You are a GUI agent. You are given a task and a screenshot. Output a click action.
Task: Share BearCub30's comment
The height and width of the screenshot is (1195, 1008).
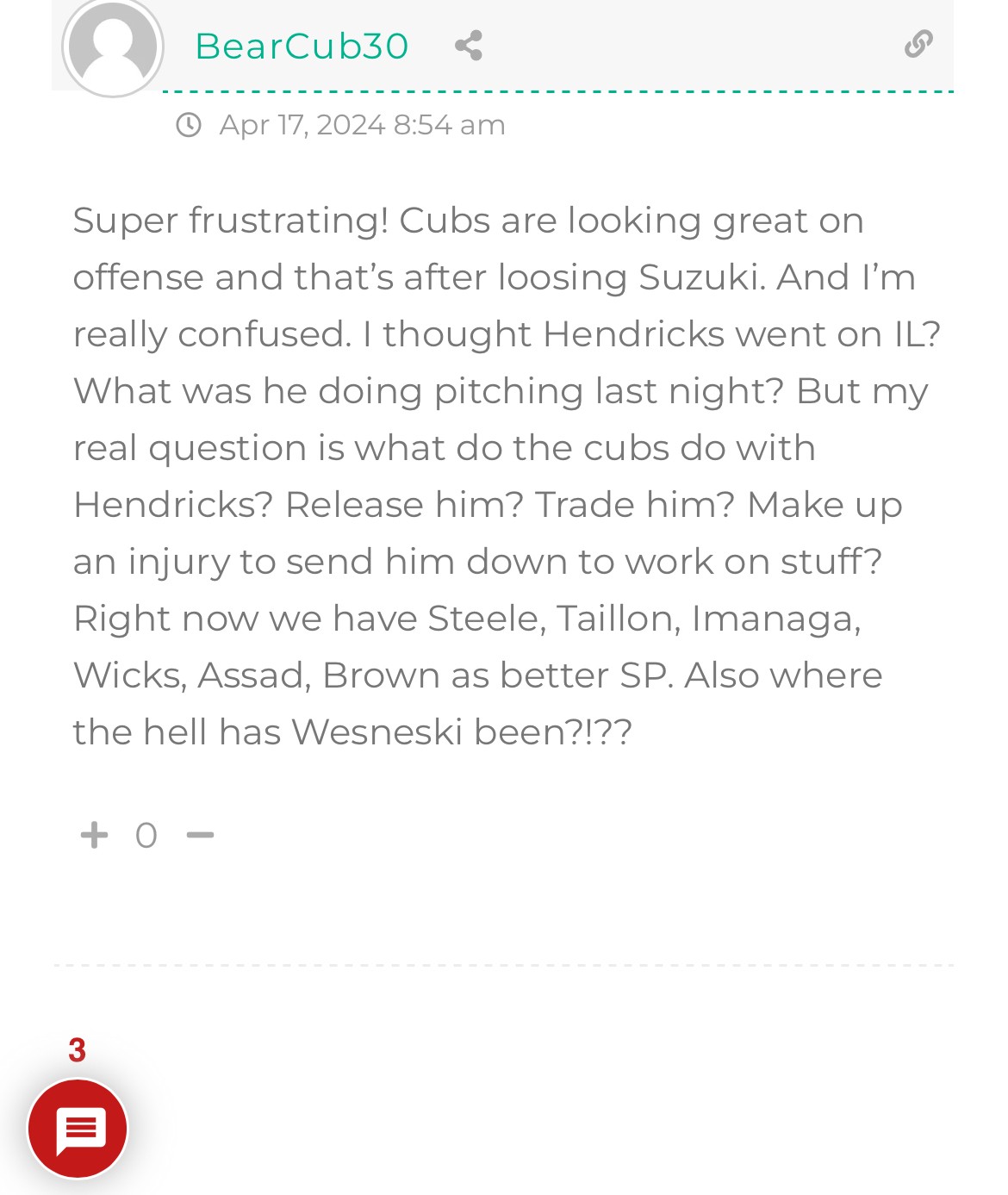coord(469,45)
